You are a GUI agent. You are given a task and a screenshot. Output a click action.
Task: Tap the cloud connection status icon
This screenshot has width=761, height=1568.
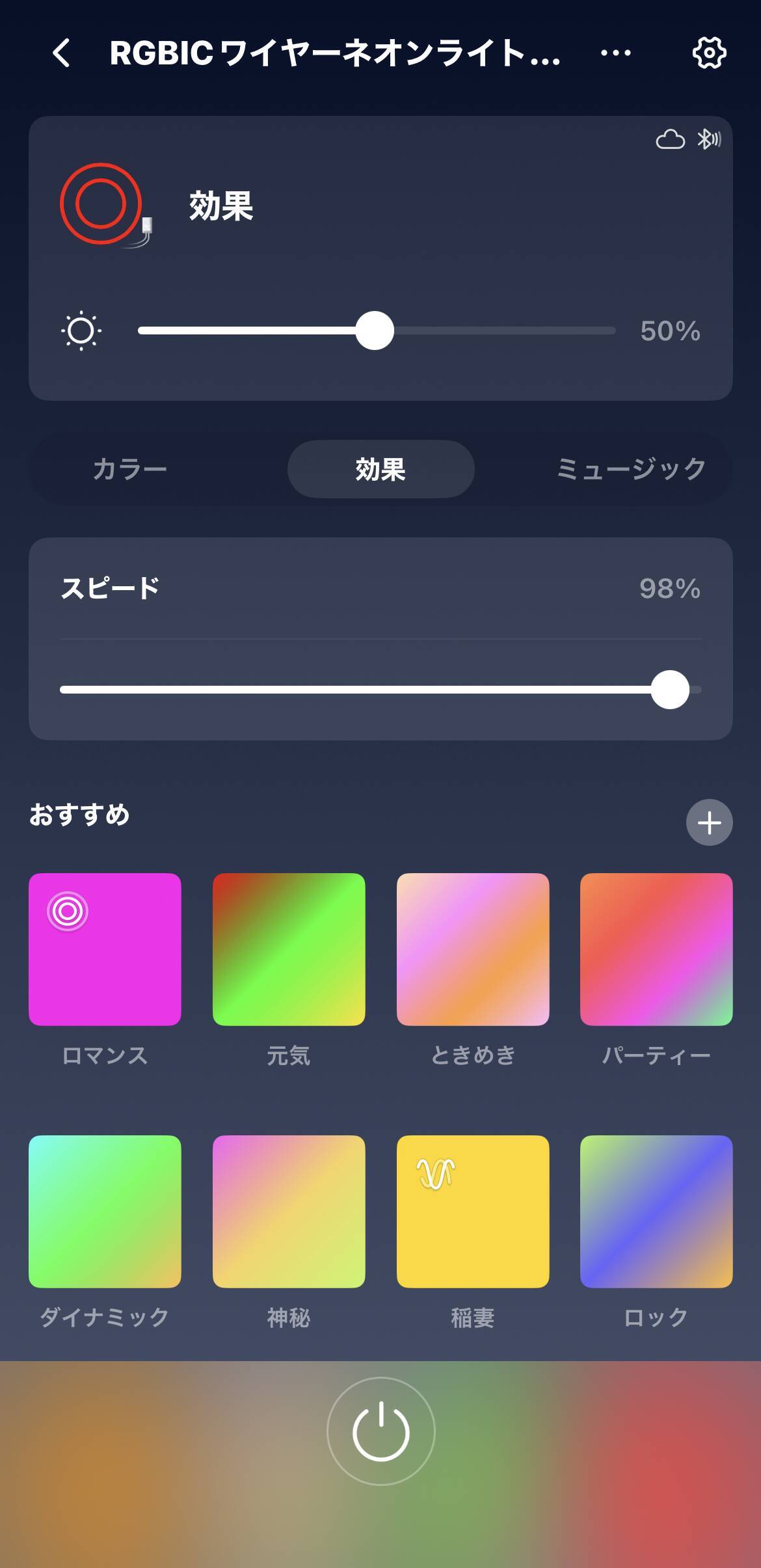point(670,139)
